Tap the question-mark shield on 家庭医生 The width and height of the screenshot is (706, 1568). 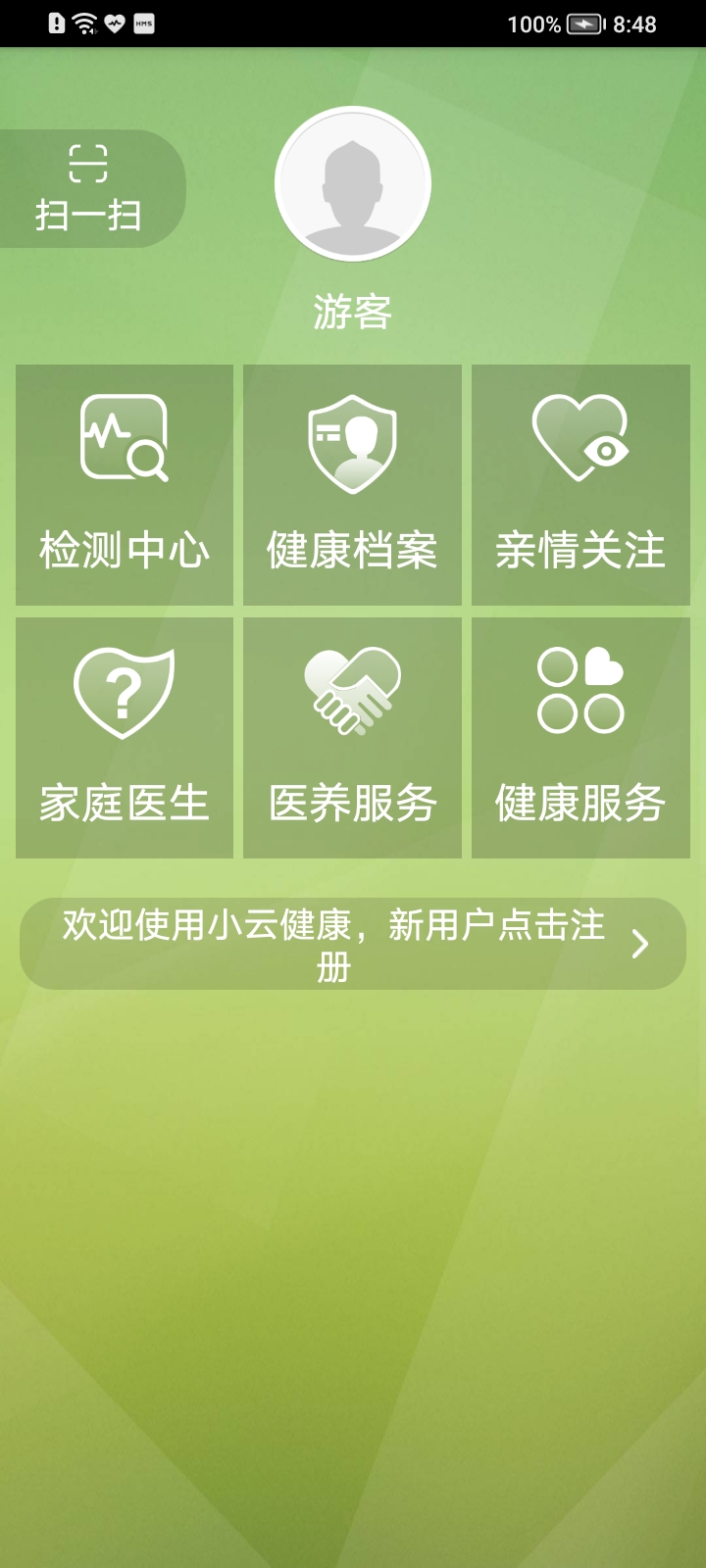(x=124, y=693)
